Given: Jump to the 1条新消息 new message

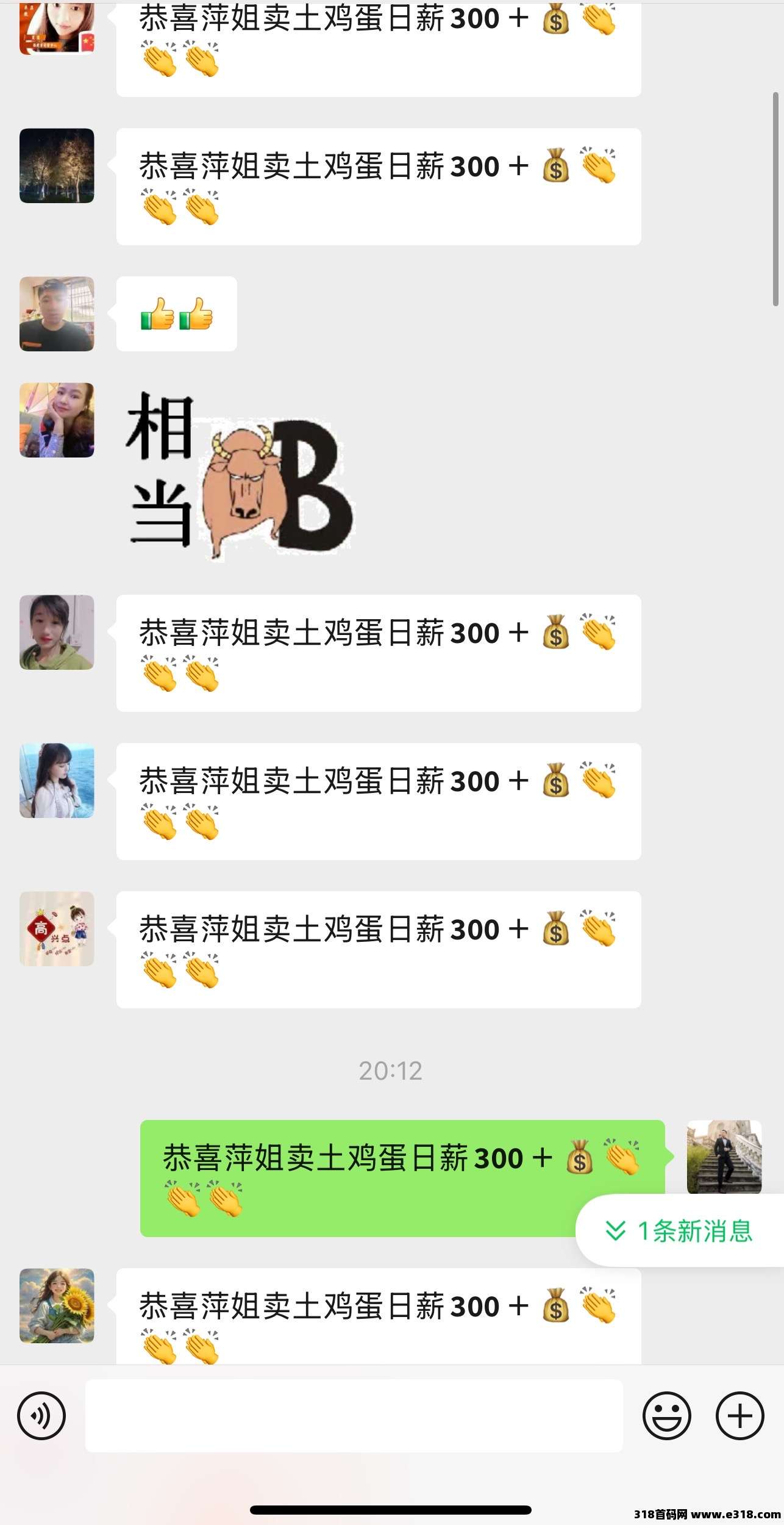Looking at the screenshot, I should click(681, 1231).
